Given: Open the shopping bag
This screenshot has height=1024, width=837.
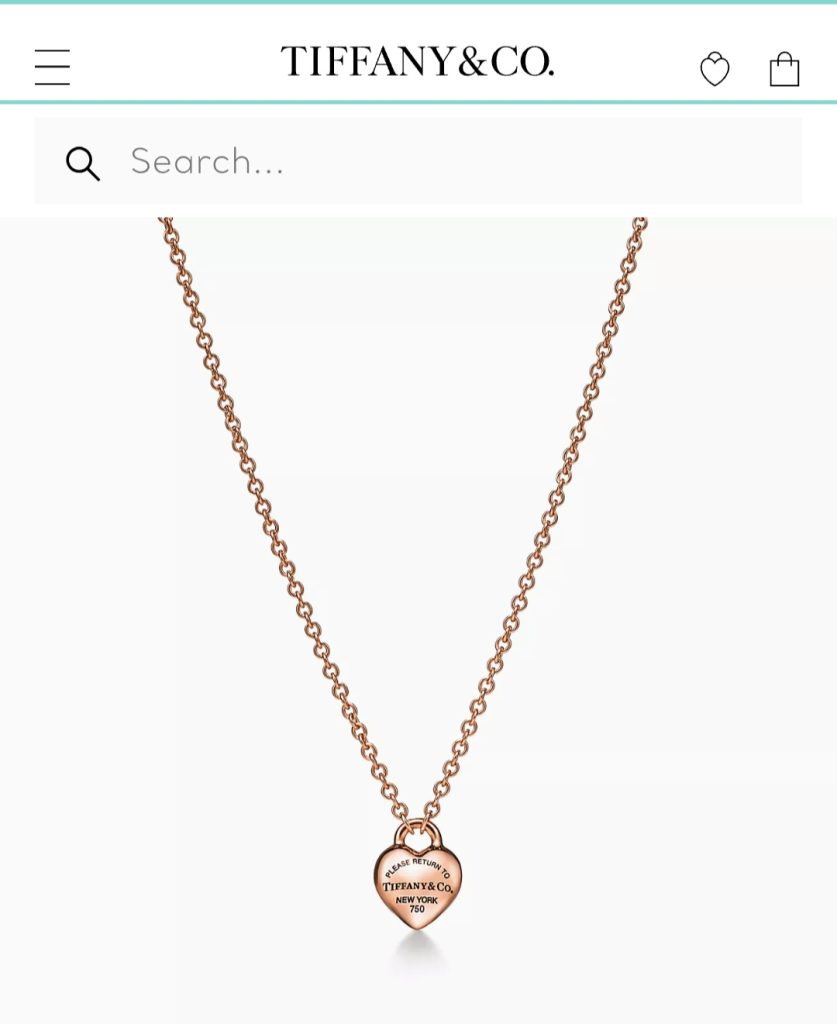Looking at the screenshot, I should (x=784, y=69).
